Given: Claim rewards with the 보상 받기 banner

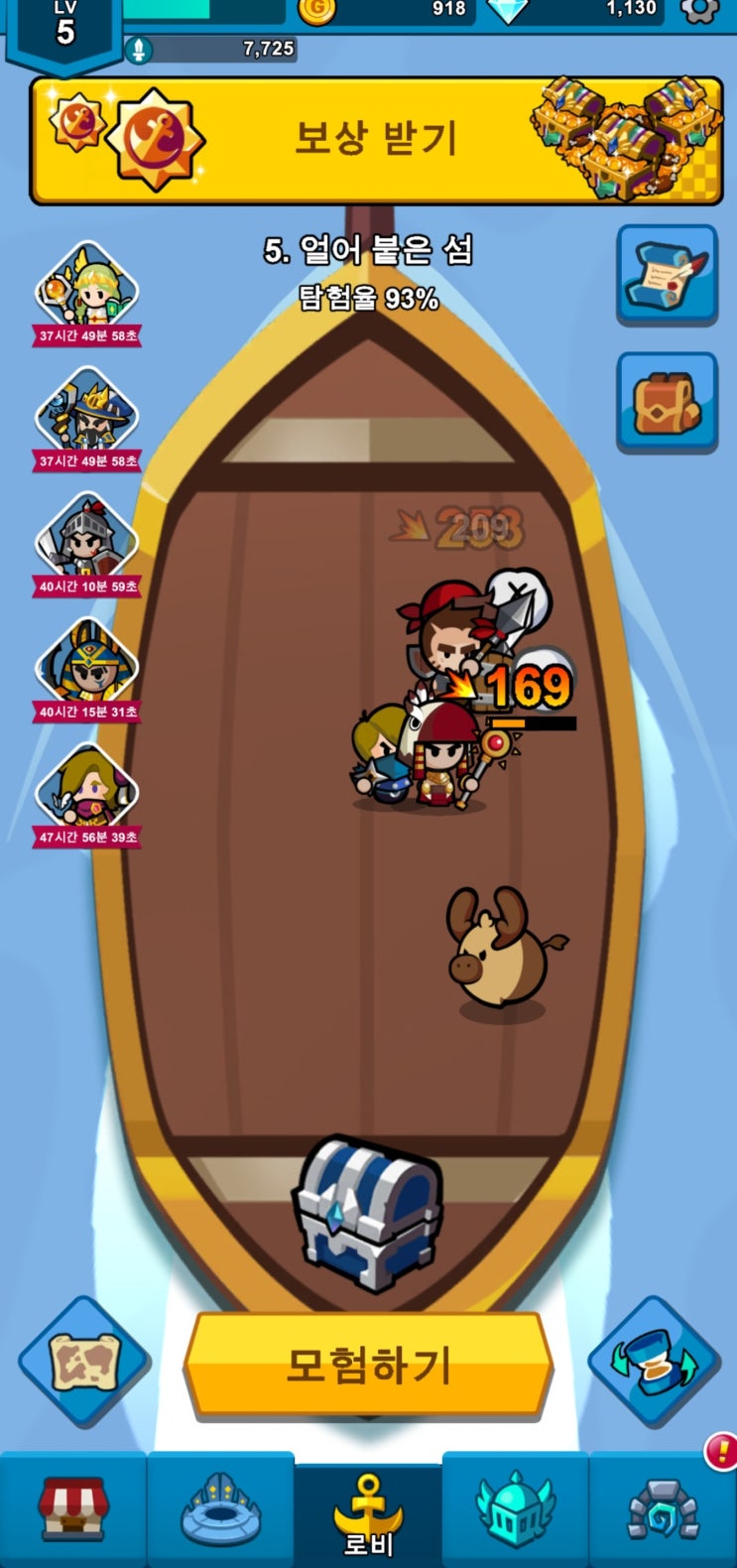Looking at the screenshot, I should [376, 140].
